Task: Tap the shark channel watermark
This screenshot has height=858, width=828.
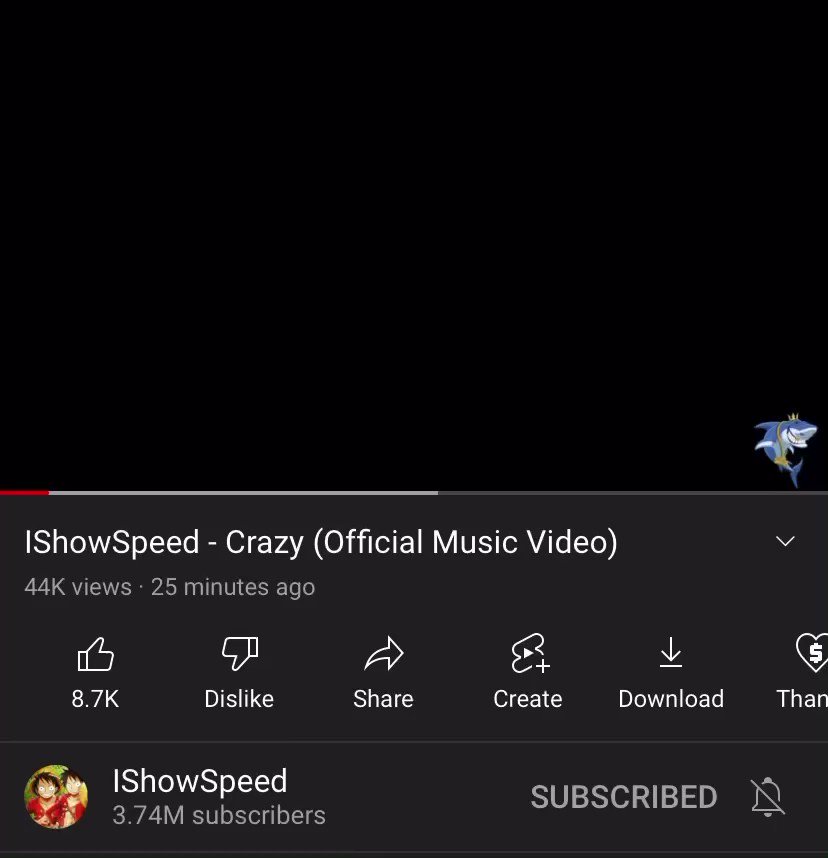Action: point(787,448)
